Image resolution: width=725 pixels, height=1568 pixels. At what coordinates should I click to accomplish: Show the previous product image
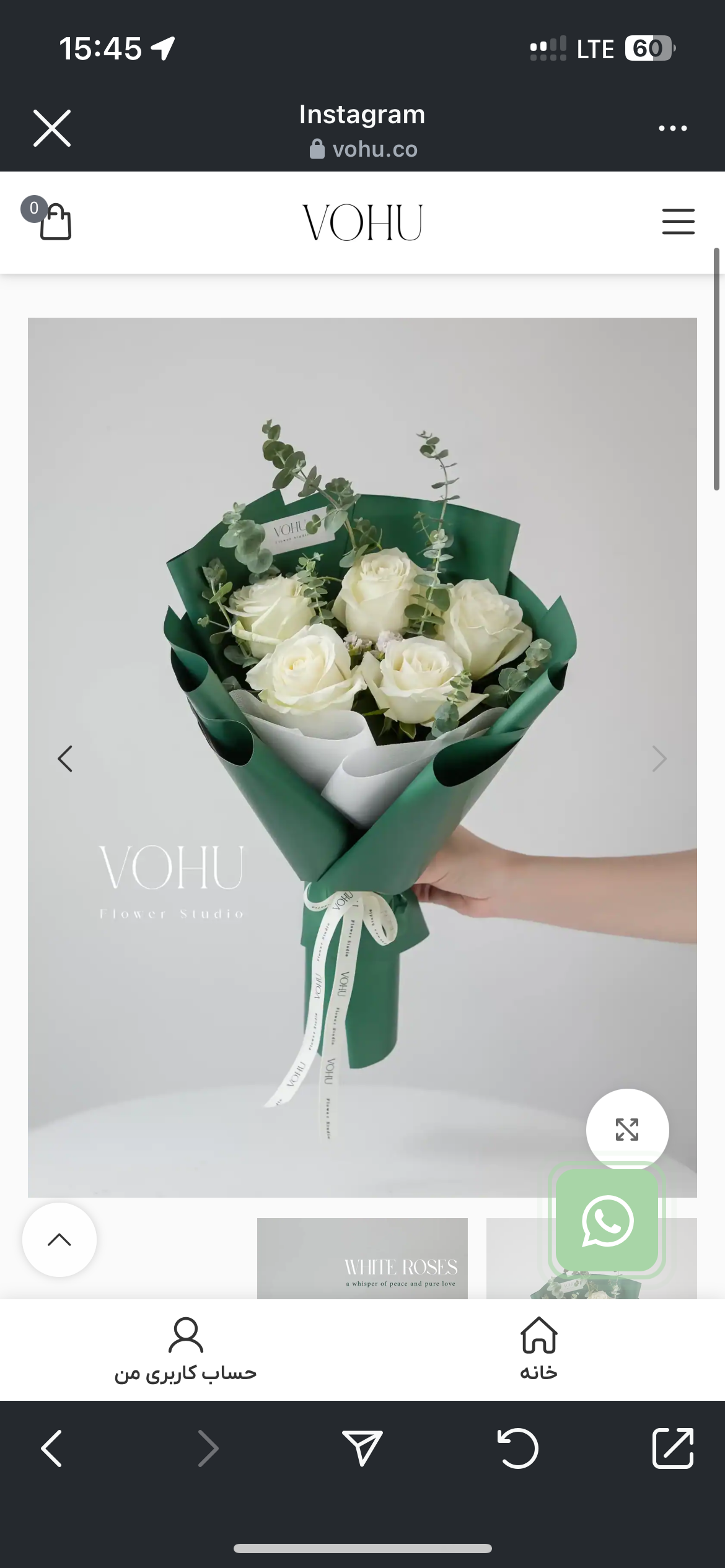coord(65,759)
